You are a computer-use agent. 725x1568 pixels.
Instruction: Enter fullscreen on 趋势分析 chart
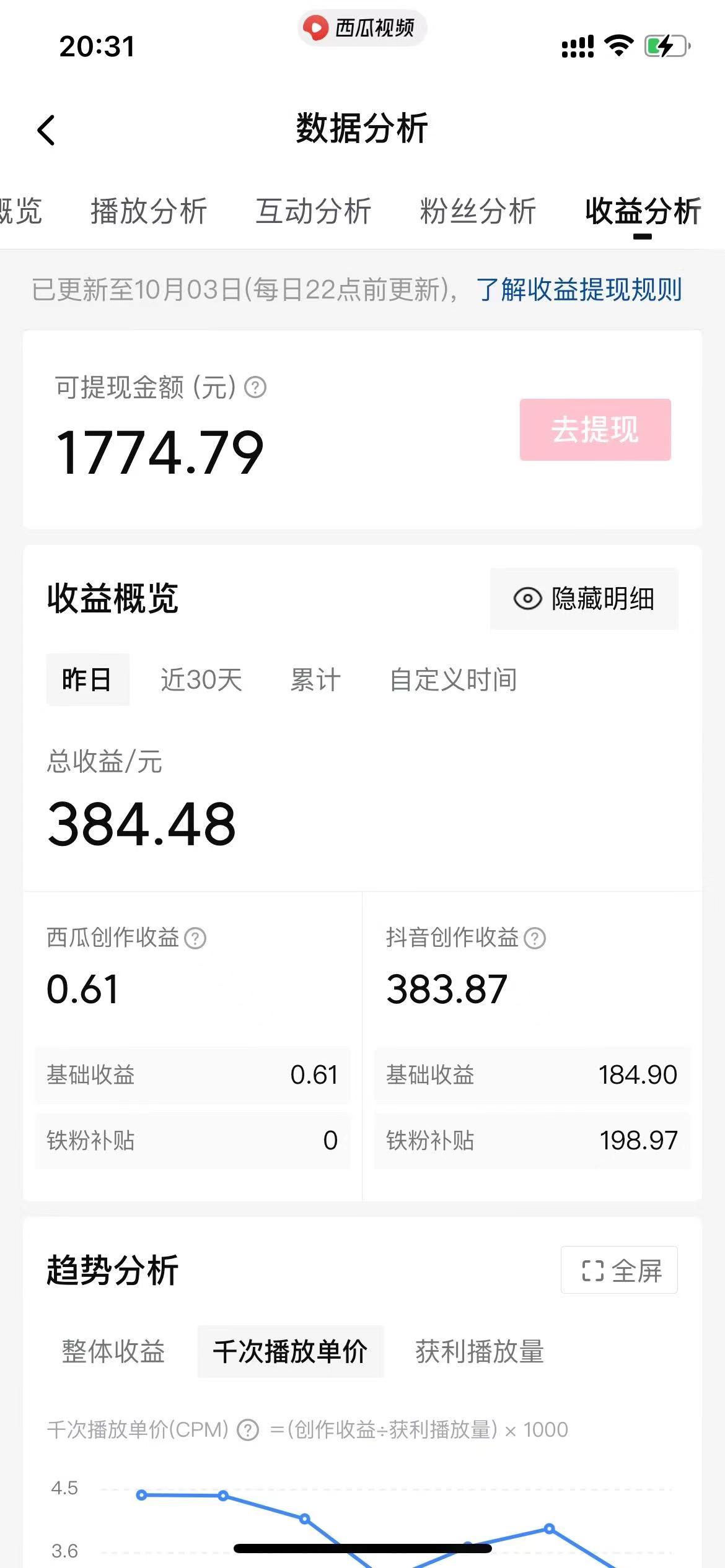tap(618, 1270)
